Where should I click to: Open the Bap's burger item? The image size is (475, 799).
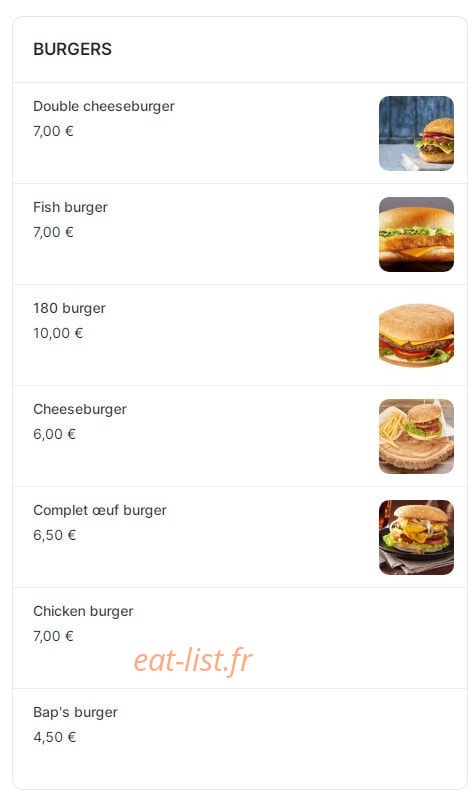point(240,739)
